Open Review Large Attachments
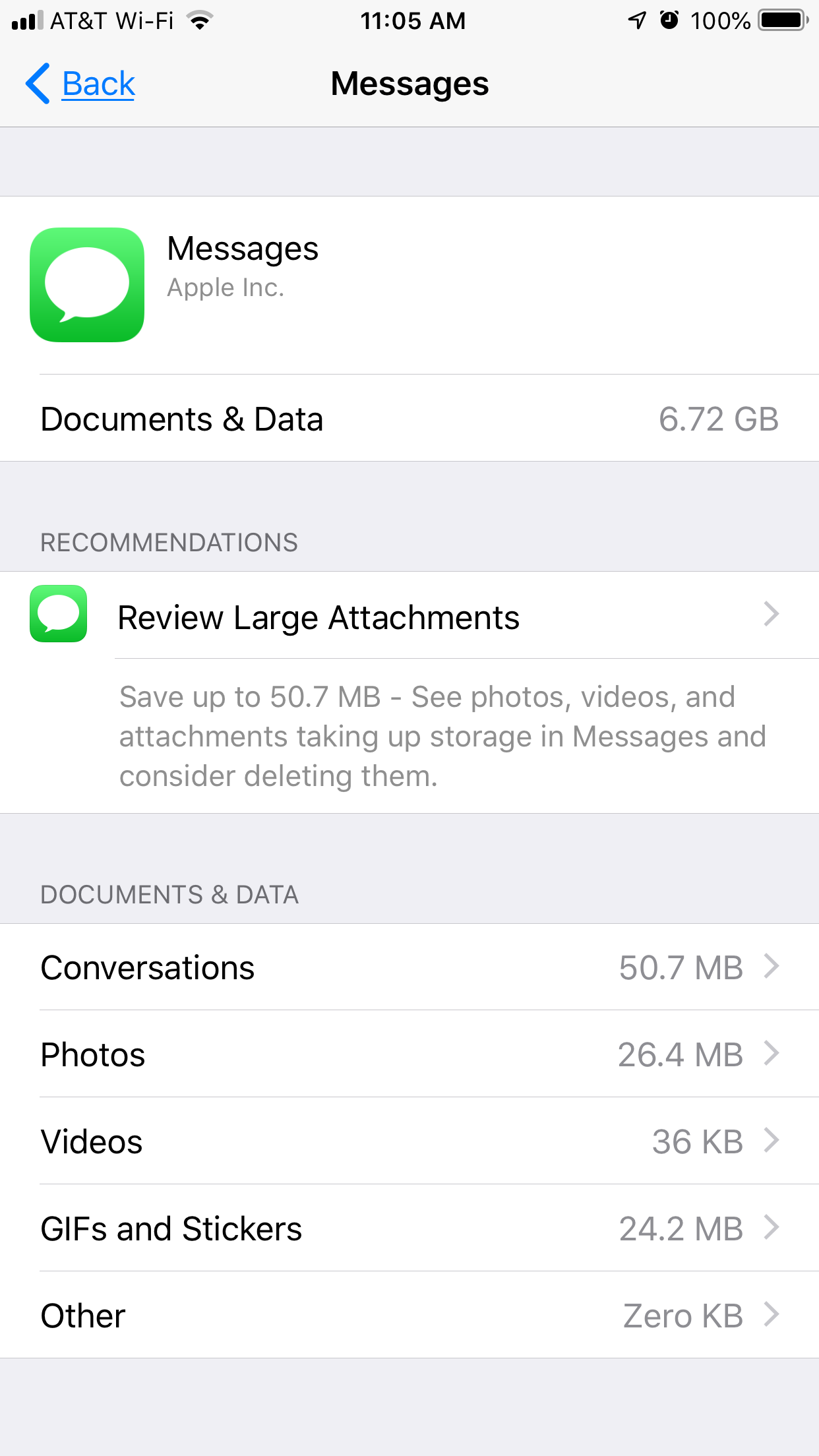Screen dimensions: 819x1456 pyautogui.click(x=409, y=615)
